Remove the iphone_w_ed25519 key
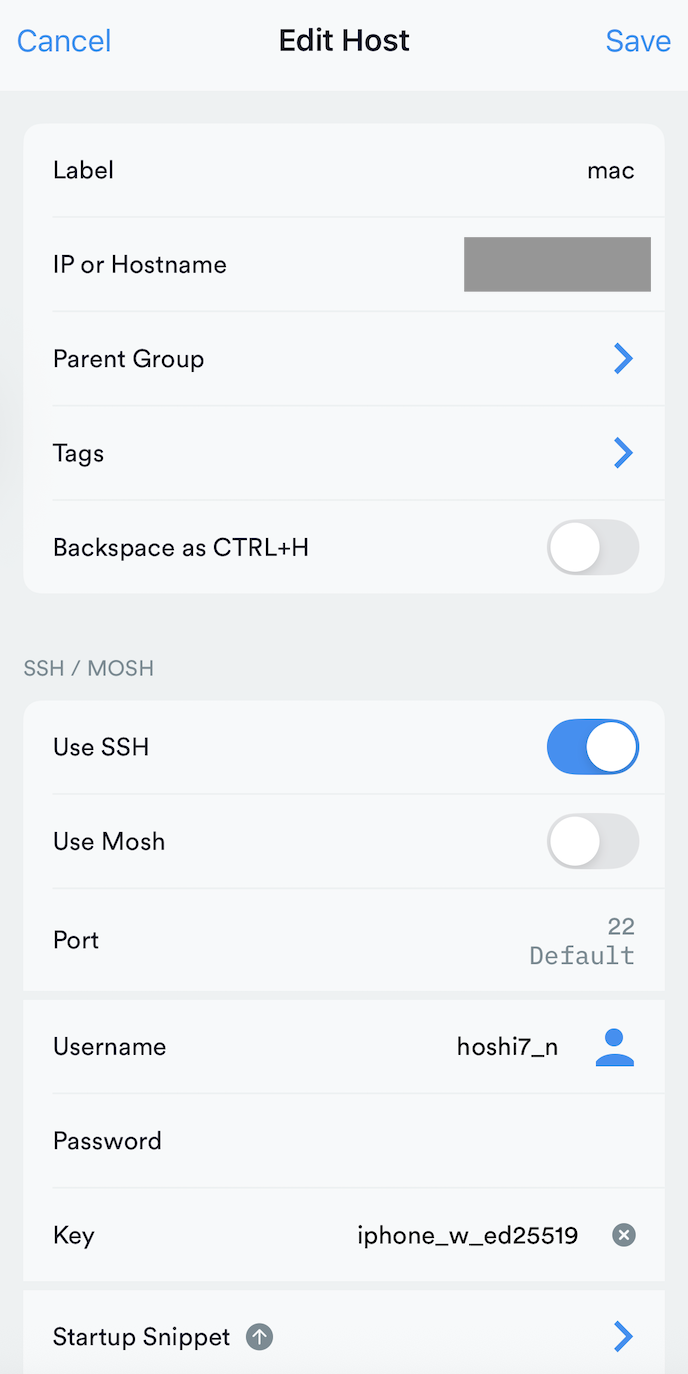The height and width of the screenshot is (1374, 688). click(623, 1235)
